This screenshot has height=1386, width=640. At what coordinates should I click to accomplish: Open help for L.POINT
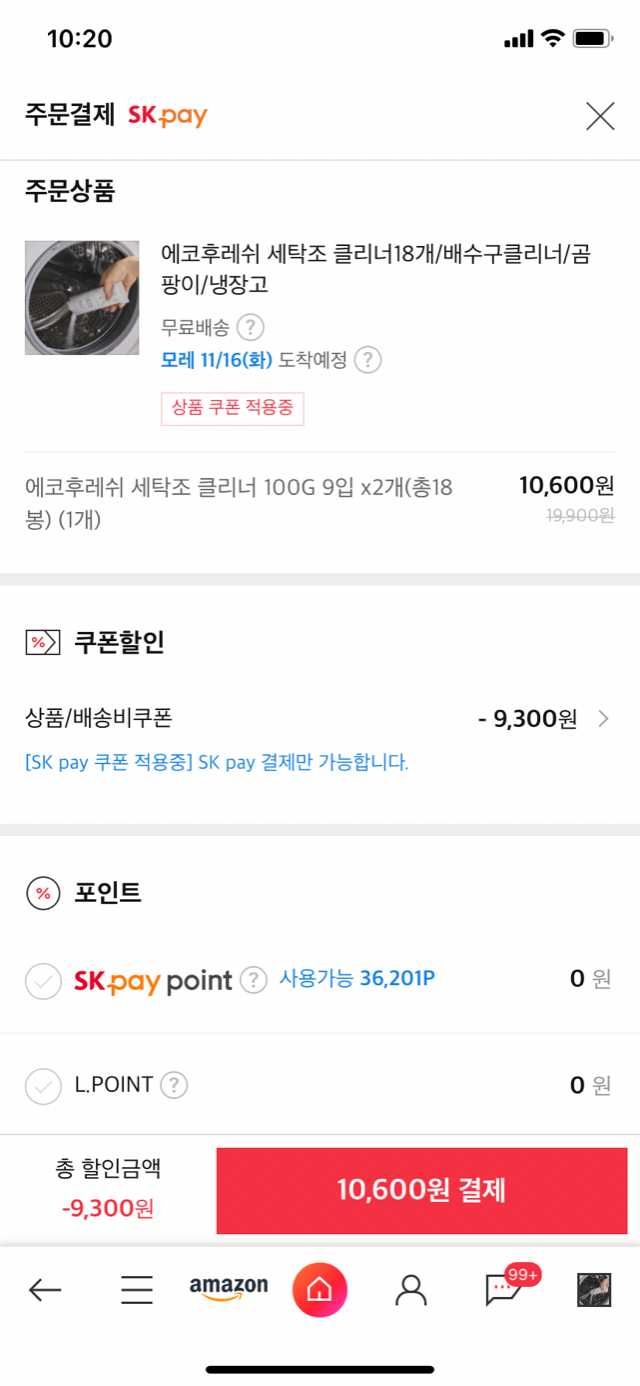pos(174,1085)
